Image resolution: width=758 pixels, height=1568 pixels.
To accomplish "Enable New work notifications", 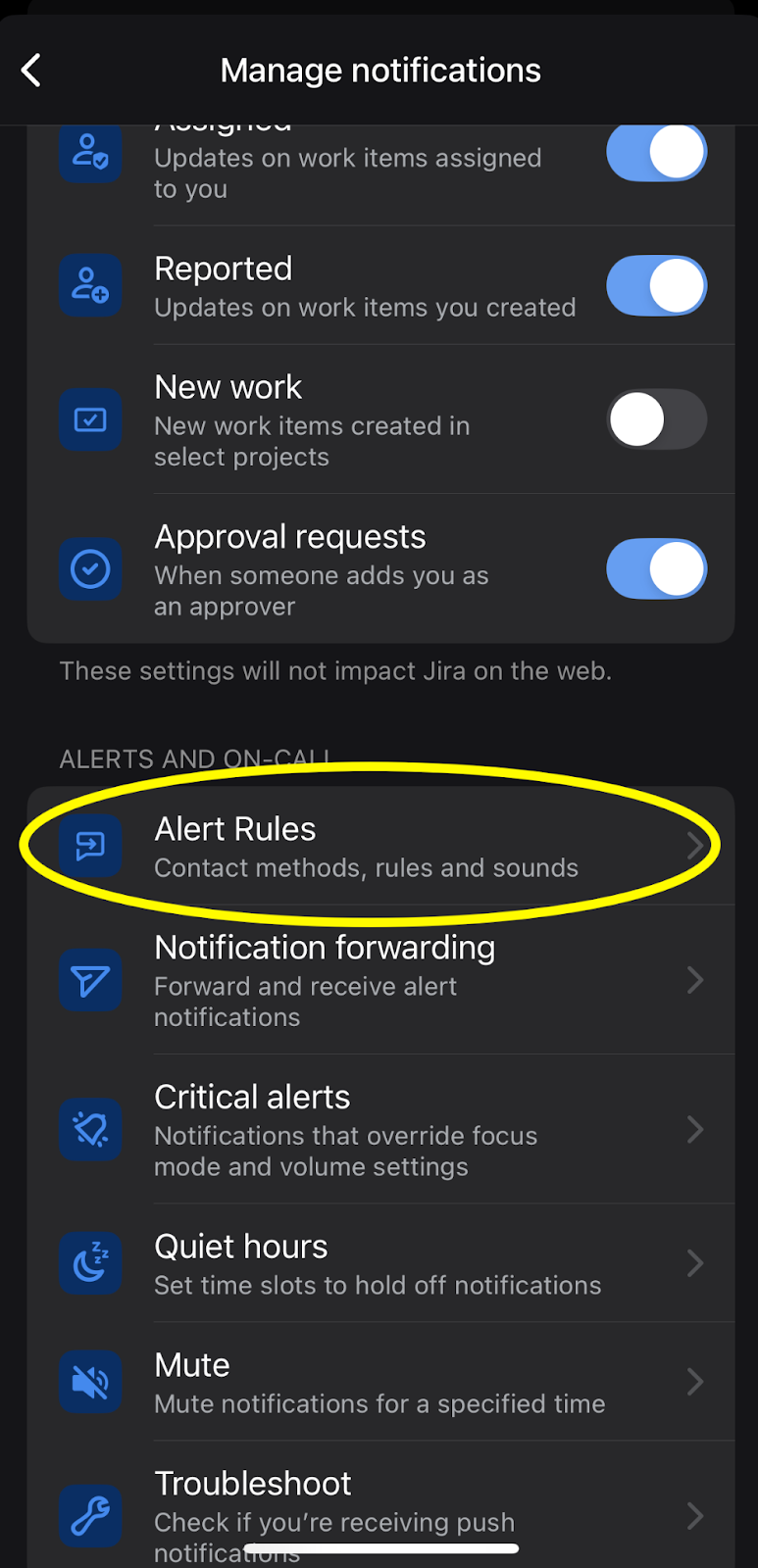I will [656, 419].
